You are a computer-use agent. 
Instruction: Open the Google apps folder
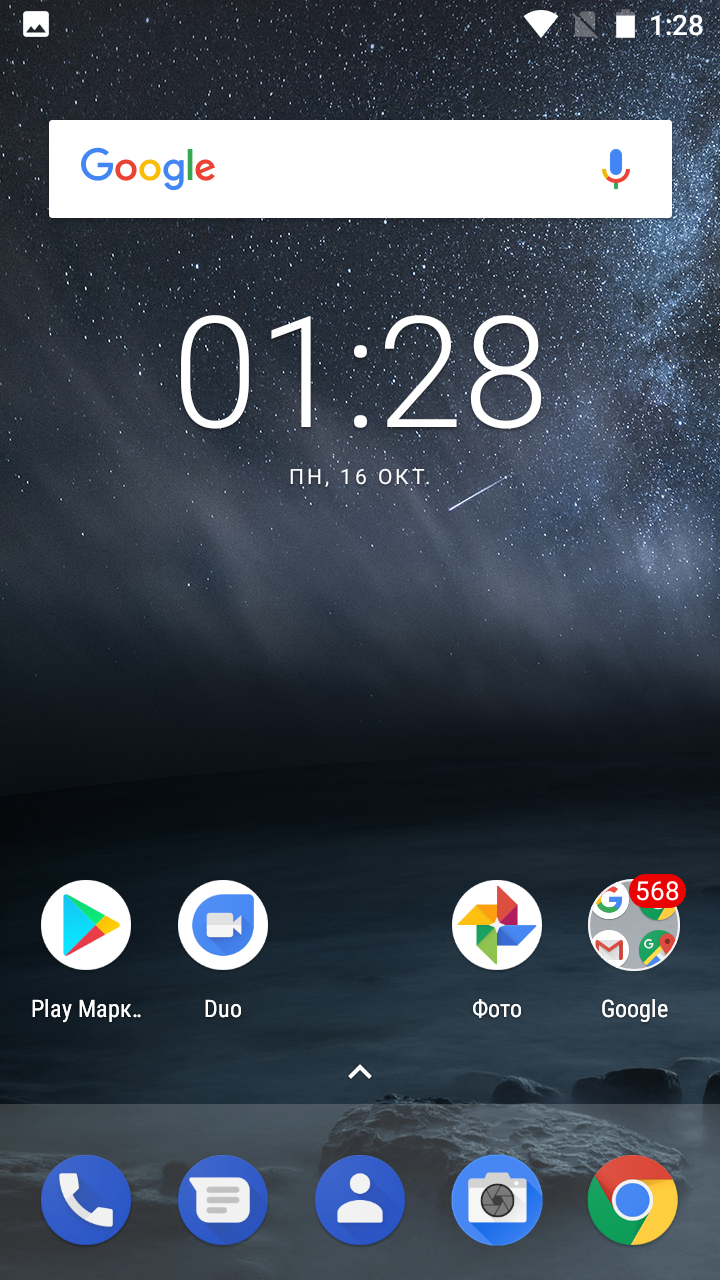pyautogui.click(x=634, y=926)
